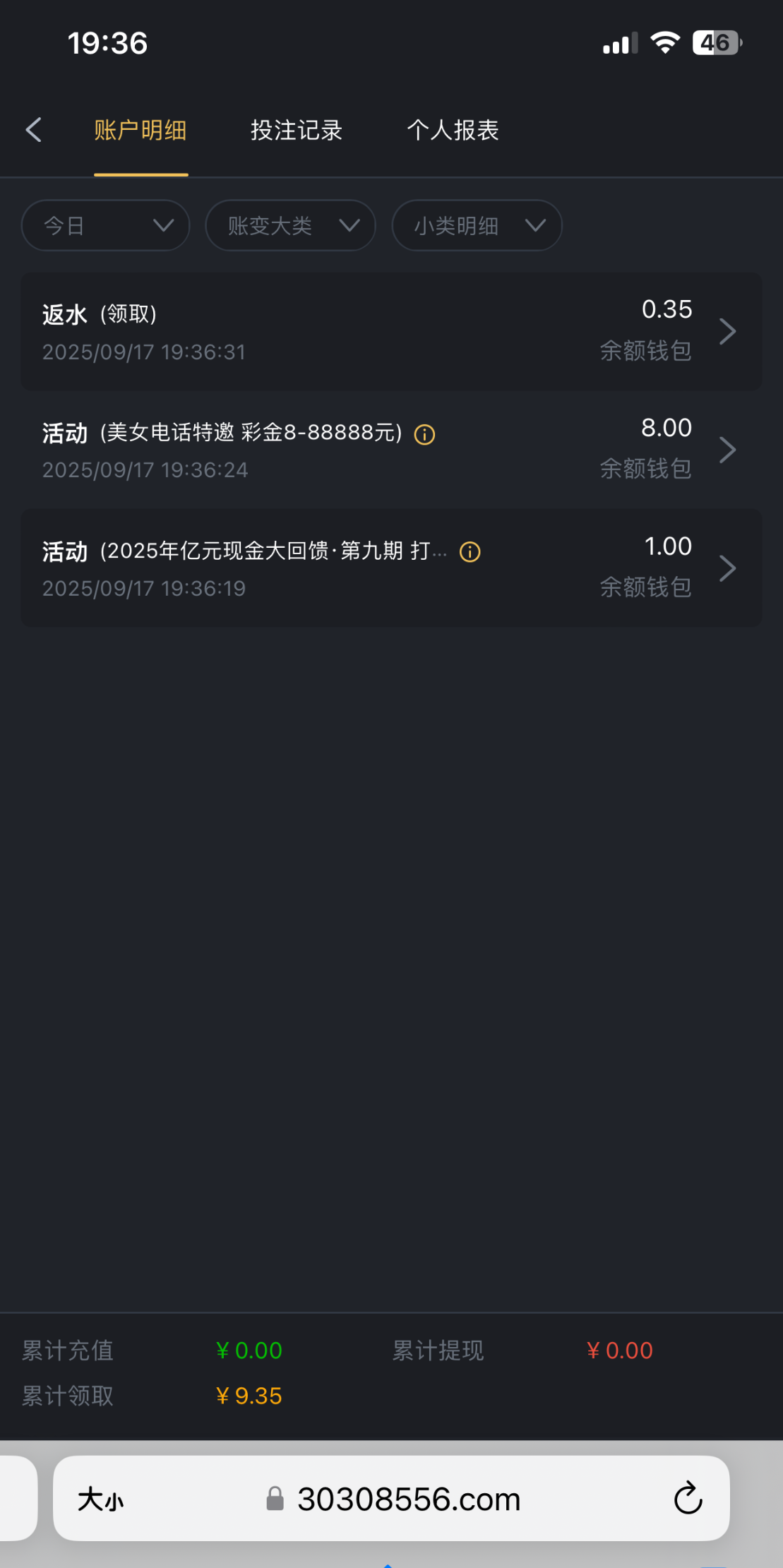Switch to the 个人报表 tab
The height and width of the screenshot is (1568, 783).
tap(453, 131)
